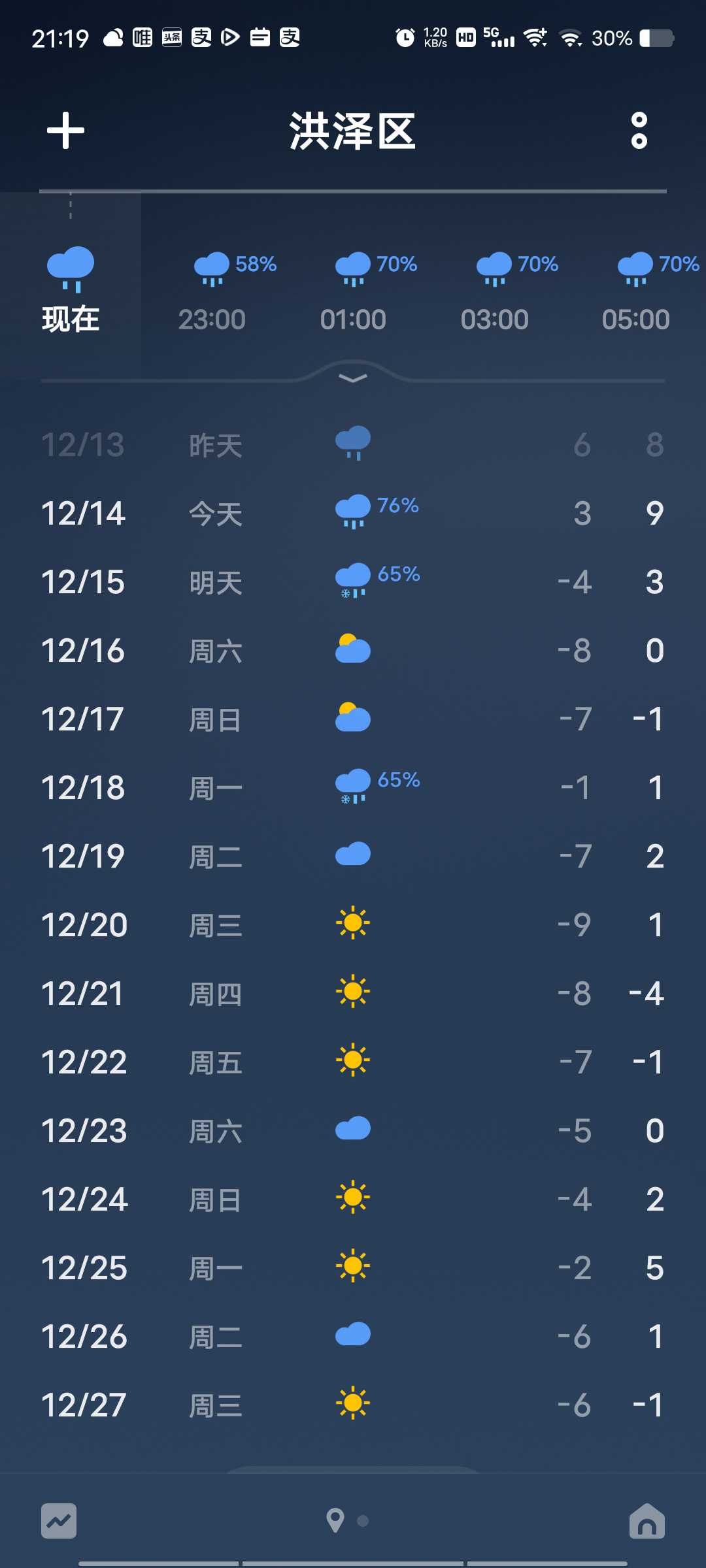Open tomorrow's 12/15 forecast row
The height and width of the screenshot is (1568, 706).
pos(353,582)
